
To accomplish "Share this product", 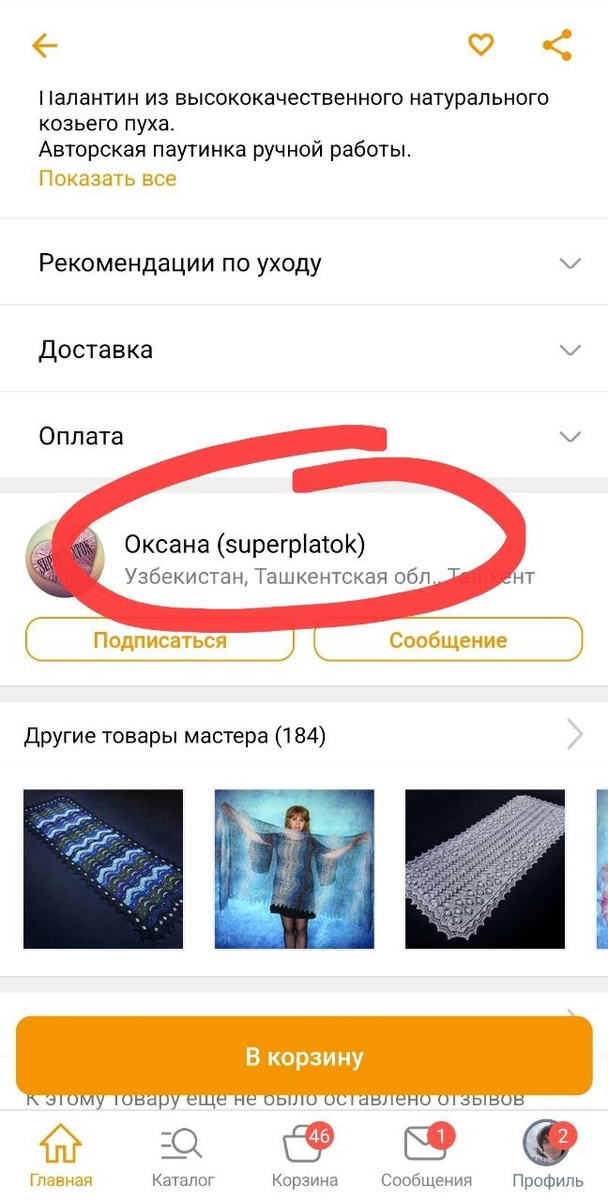I will pyautogui.click(x=556, y=46).
